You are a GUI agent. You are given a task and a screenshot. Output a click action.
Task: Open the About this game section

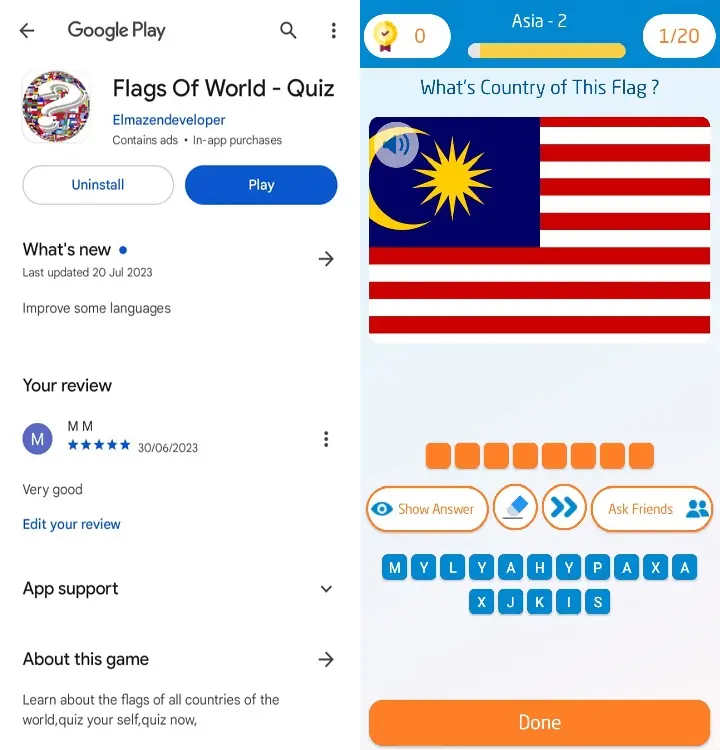pos(326,659)
